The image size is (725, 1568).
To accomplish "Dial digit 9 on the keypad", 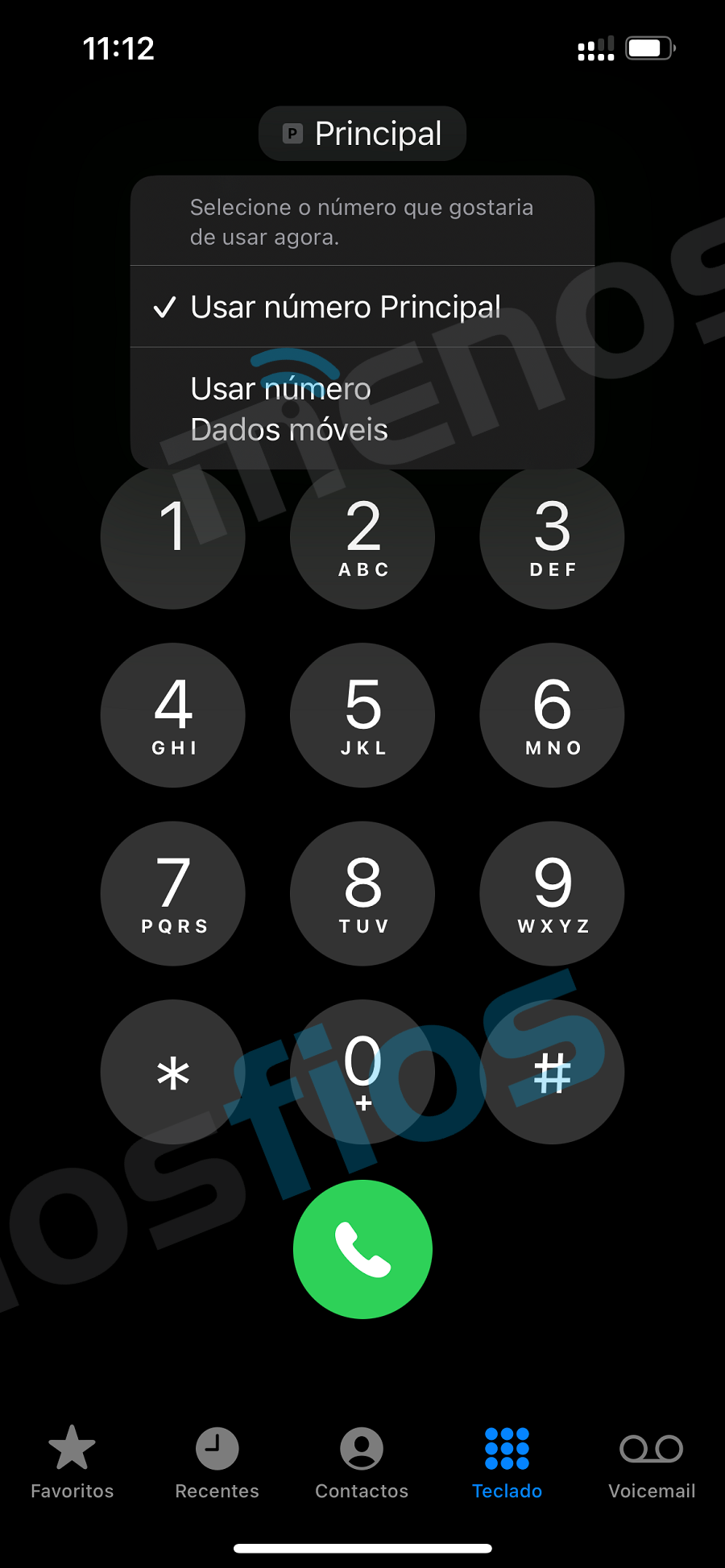I will (552, 894).
